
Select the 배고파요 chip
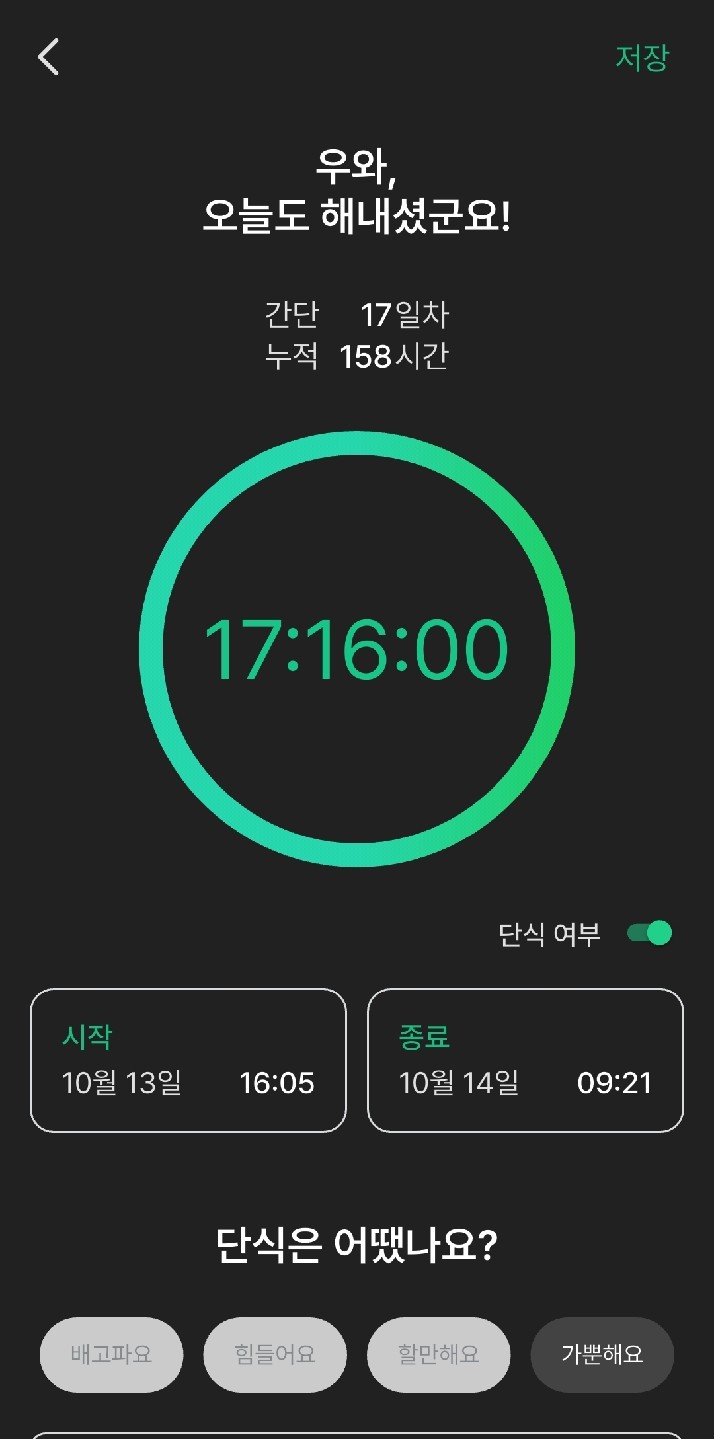tap(111, 1354)
